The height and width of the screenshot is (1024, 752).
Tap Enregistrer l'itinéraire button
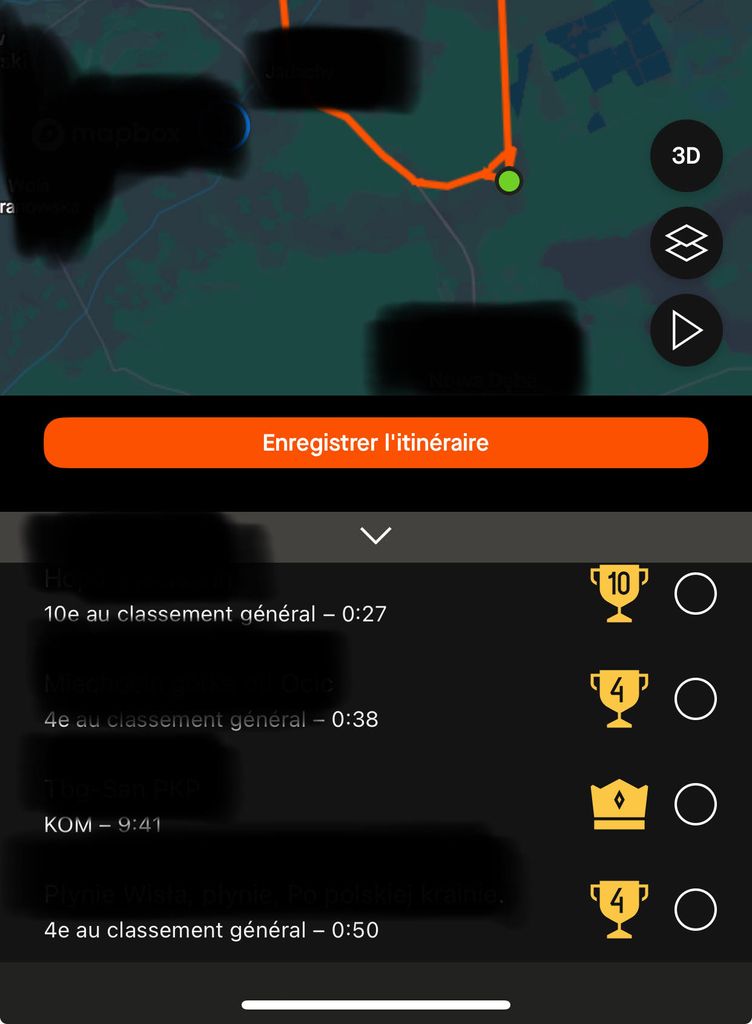tap(376, 442)
